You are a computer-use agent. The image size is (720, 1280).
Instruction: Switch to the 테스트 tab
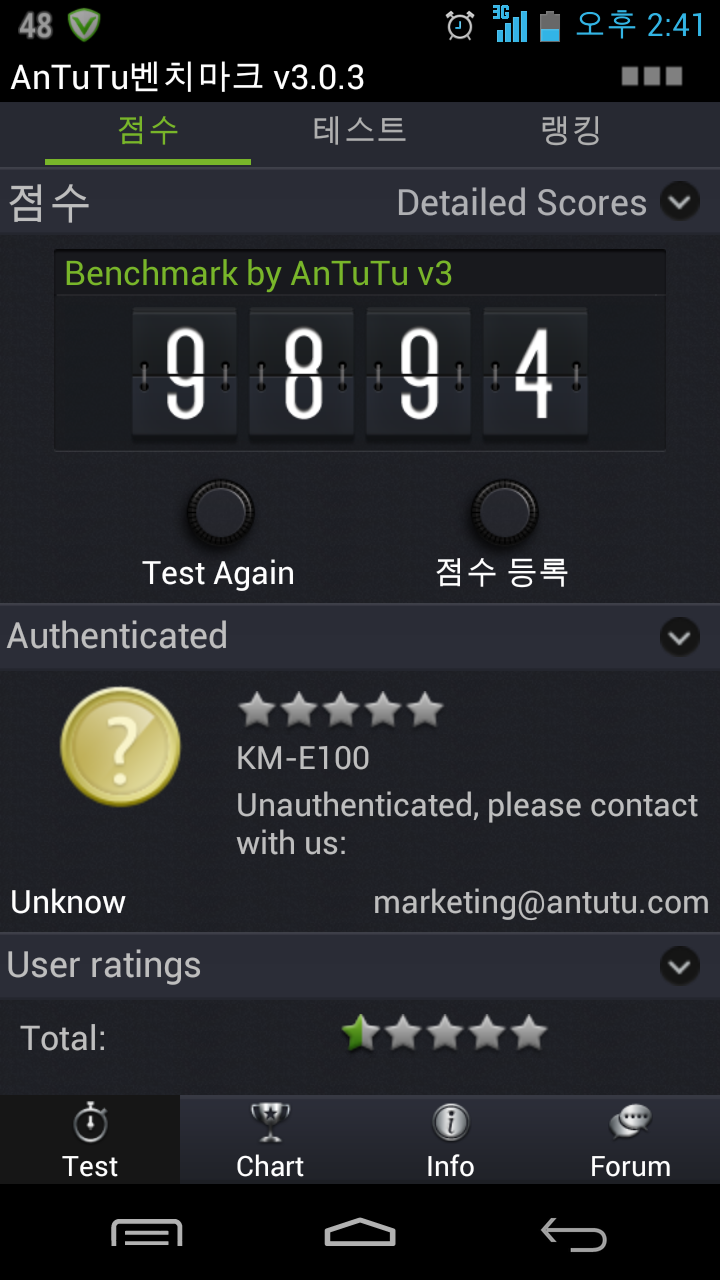pos(359,131)
